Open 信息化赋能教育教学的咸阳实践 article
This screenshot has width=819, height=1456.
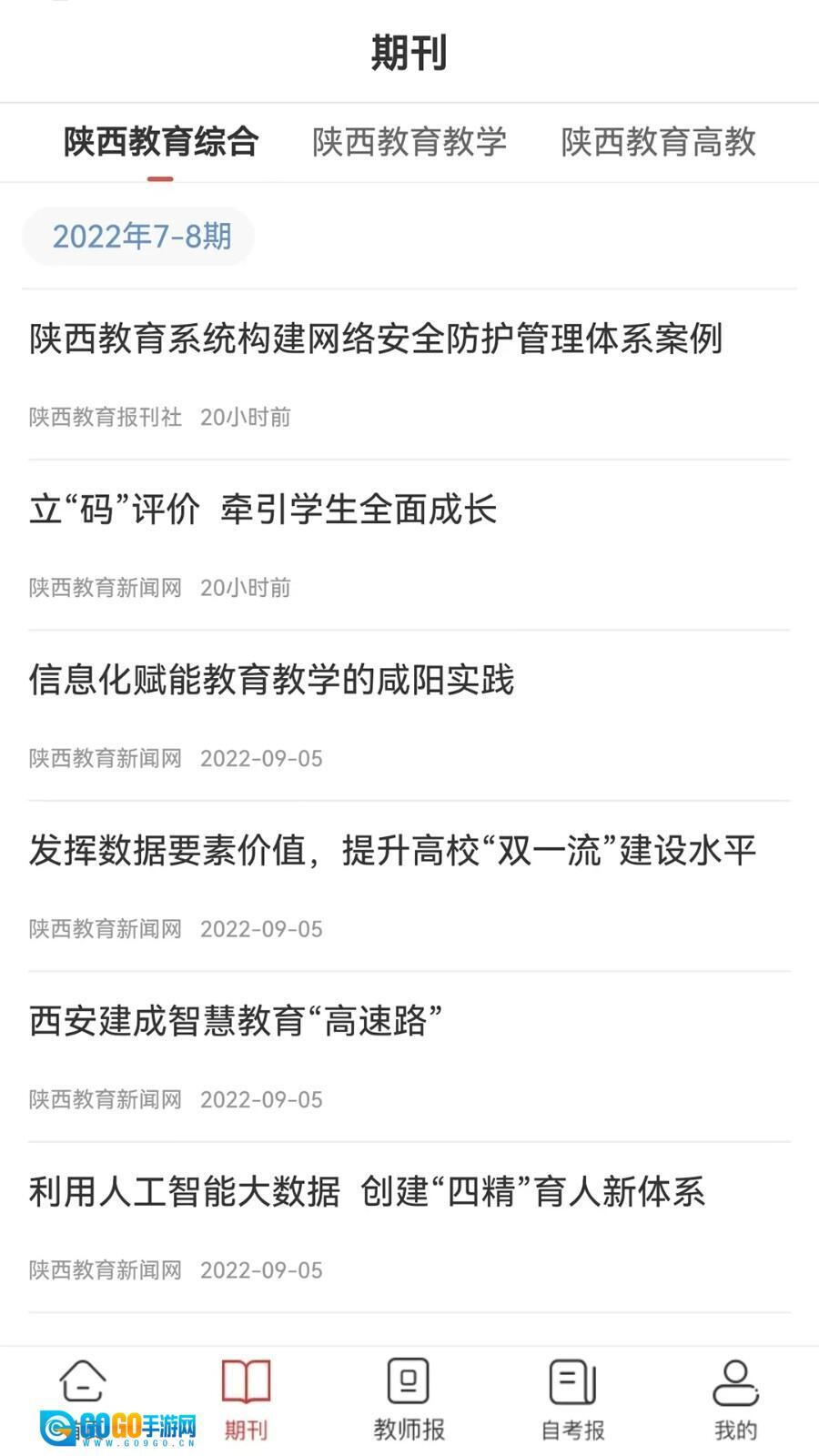[x=272, y=680]
